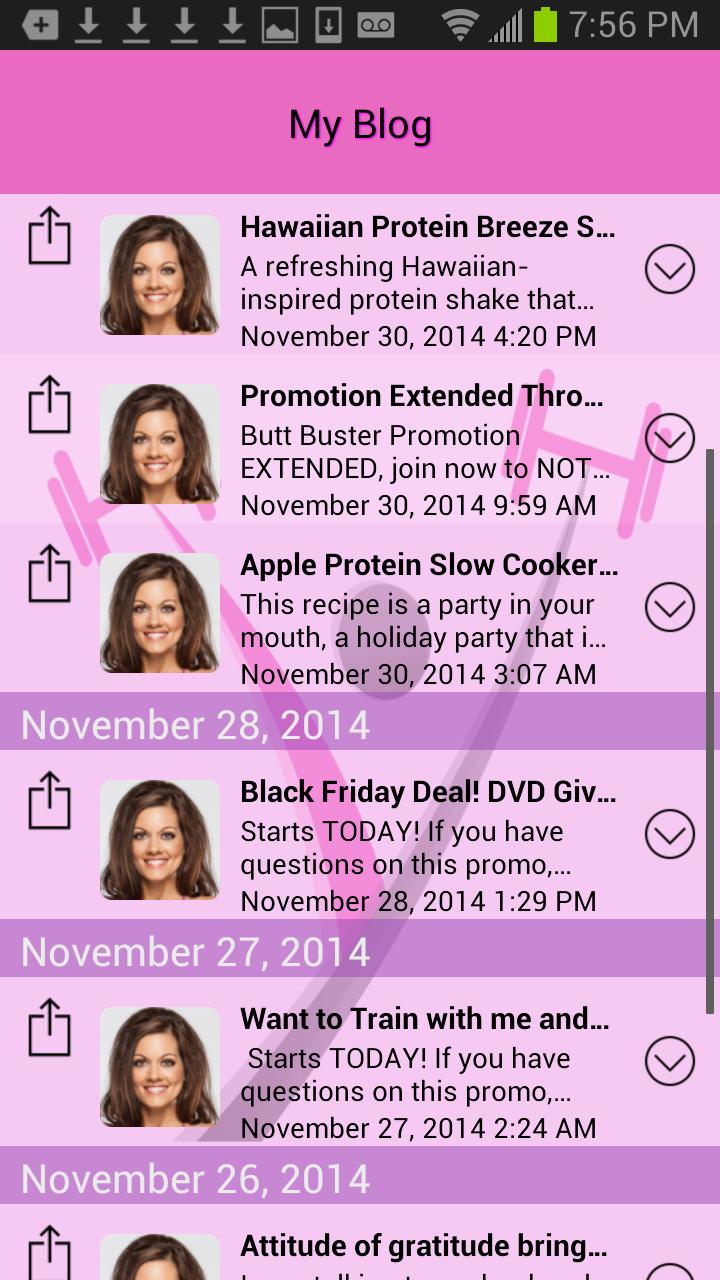Share the Attitude of gratitude post
The width and height of the screenshot is (720, 1280).
click(49, 1253)
